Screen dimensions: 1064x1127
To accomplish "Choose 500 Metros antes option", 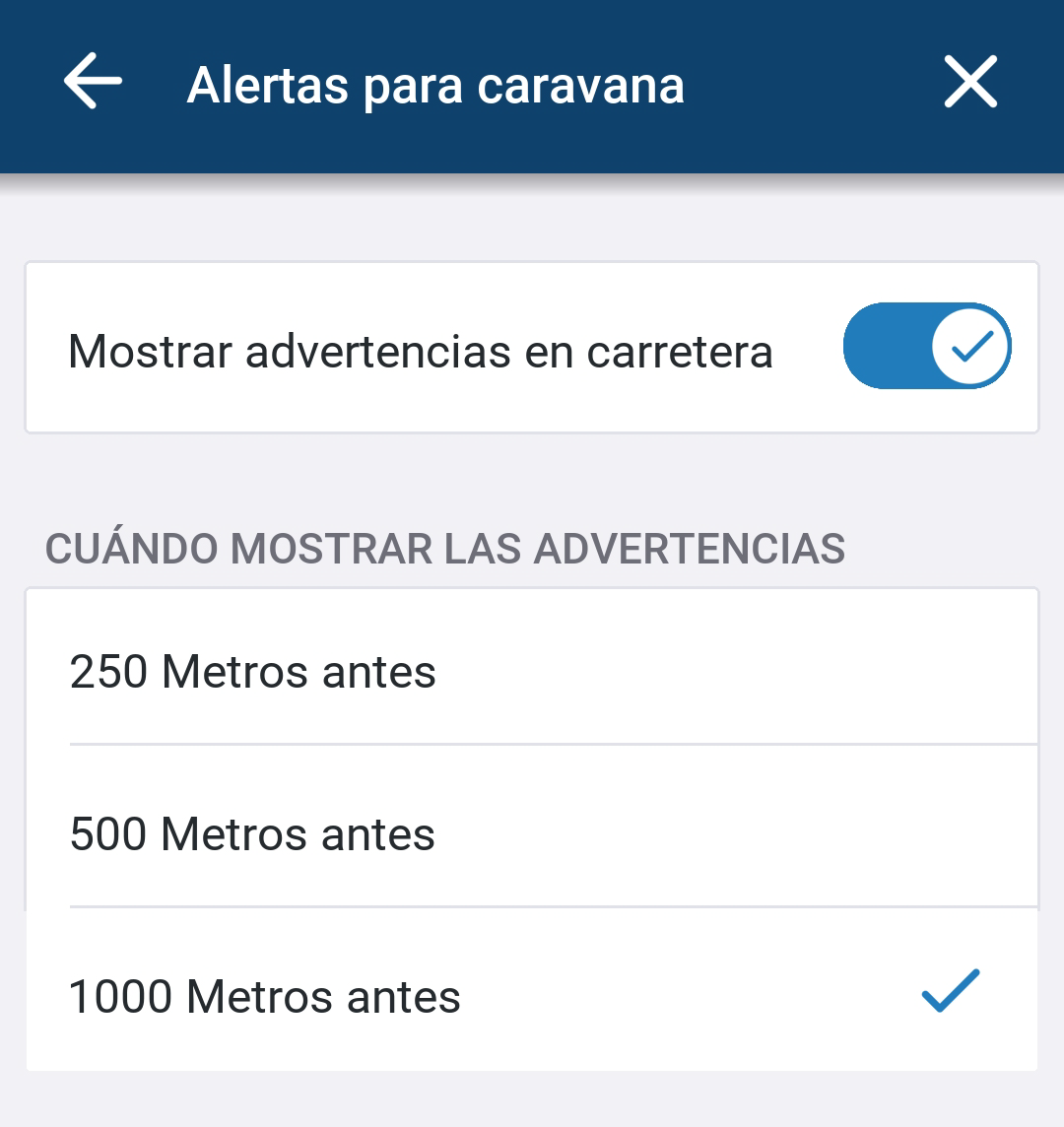I will (x=532, y=833).
